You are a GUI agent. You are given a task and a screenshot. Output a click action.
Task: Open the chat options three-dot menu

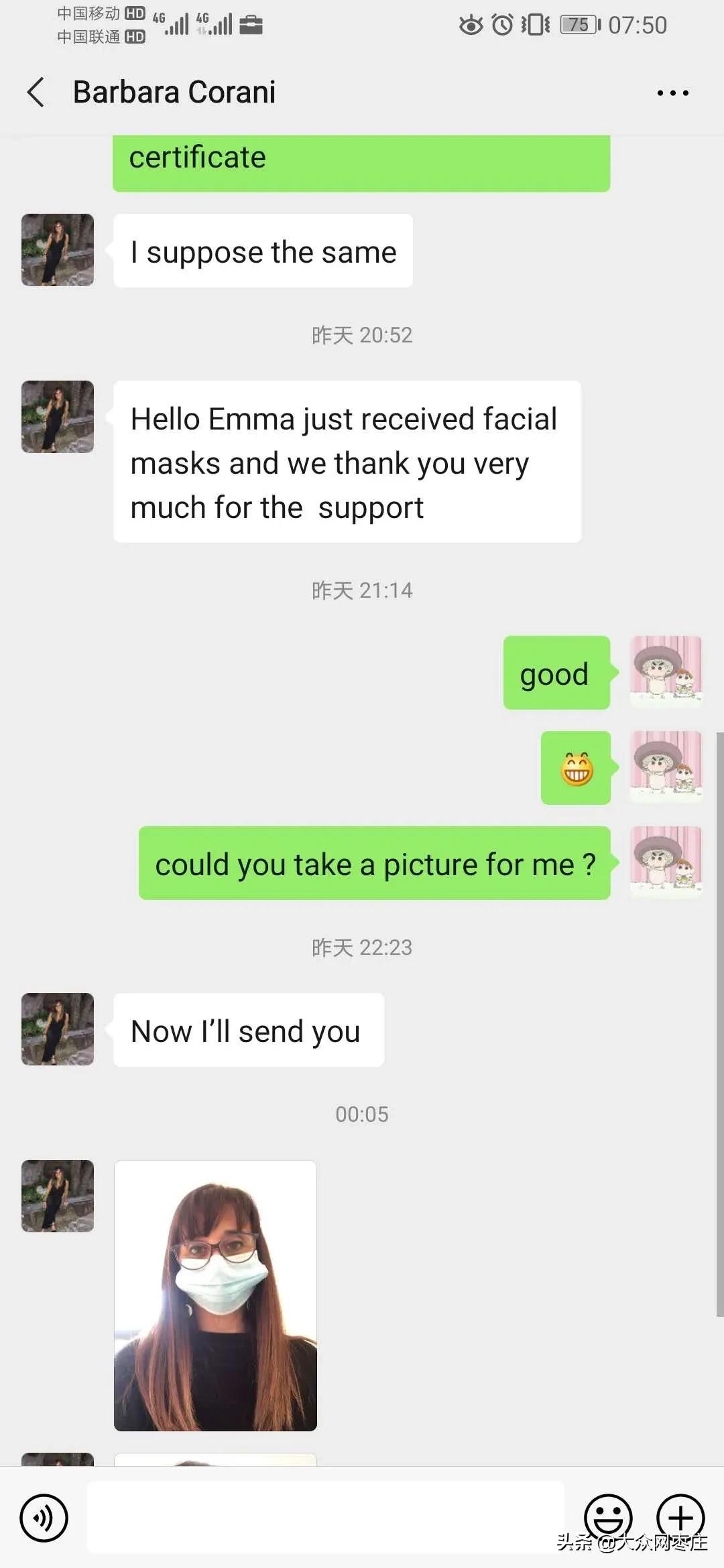coord(672,93)
